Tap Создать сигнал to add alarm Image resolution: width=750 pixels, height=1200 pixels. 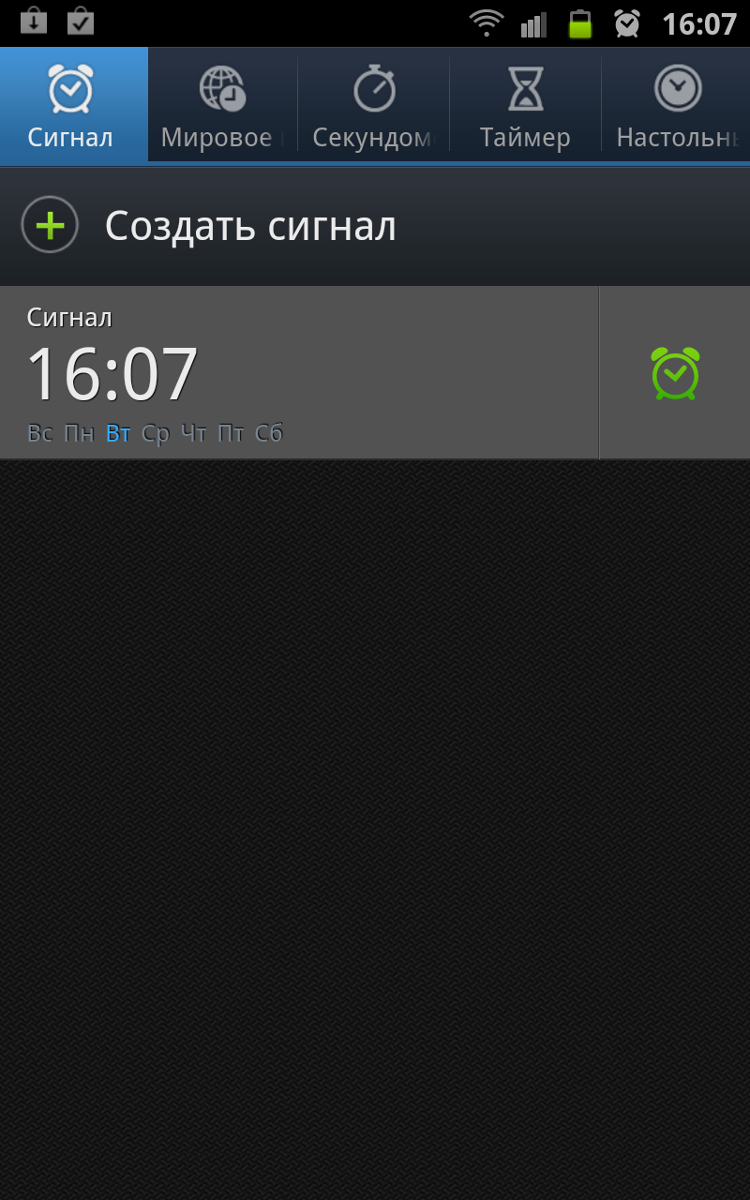(250, 227)
